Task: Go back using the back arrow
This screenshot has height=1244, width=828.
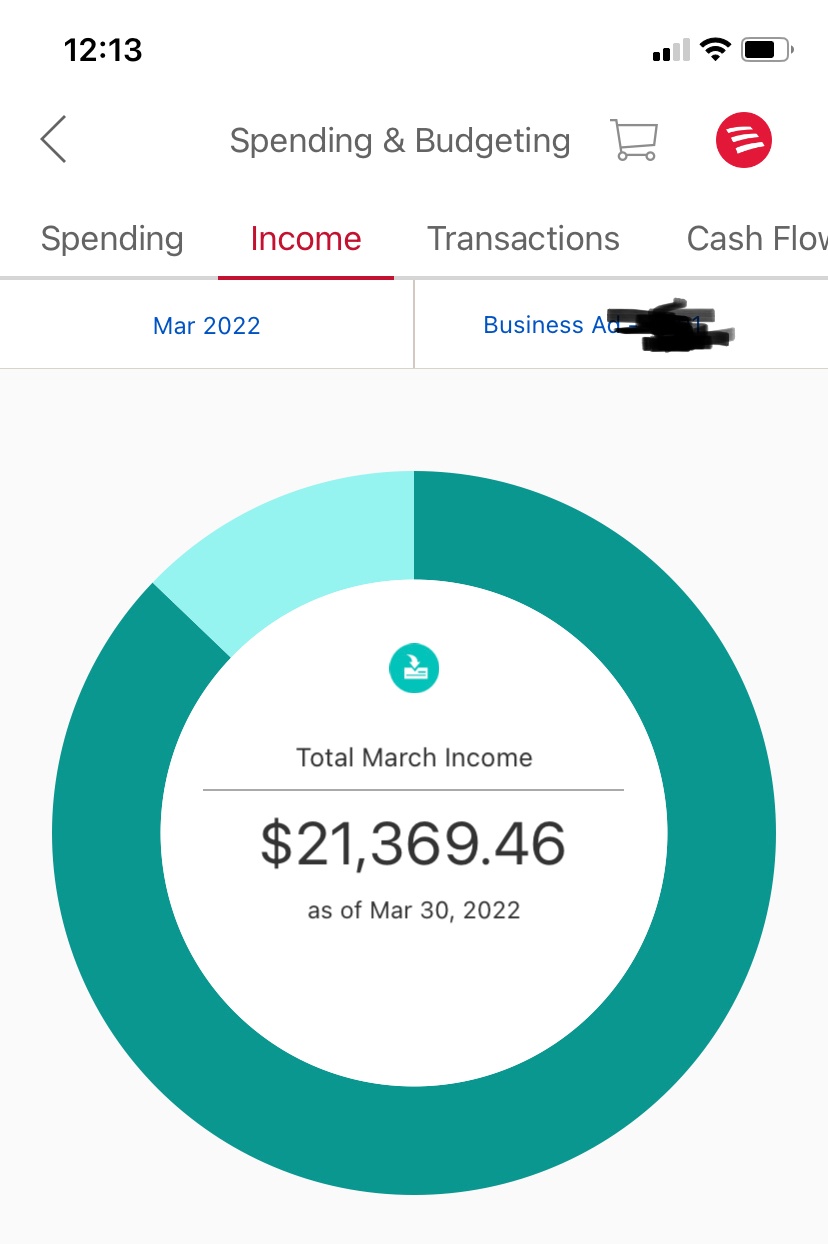Action: (x=54, y=139)
